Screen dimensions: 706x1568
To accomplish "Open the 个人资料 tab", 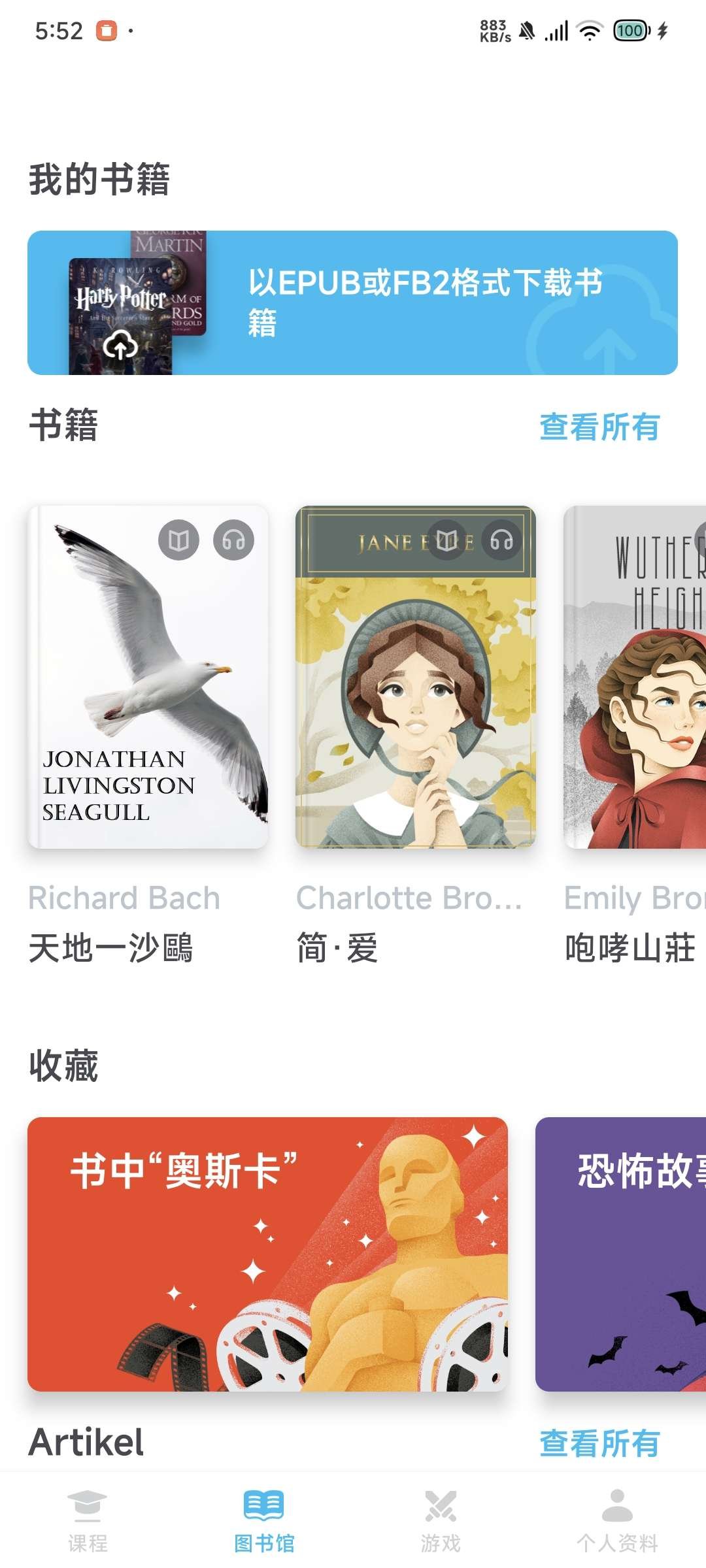I will [x=617, y=1521].
